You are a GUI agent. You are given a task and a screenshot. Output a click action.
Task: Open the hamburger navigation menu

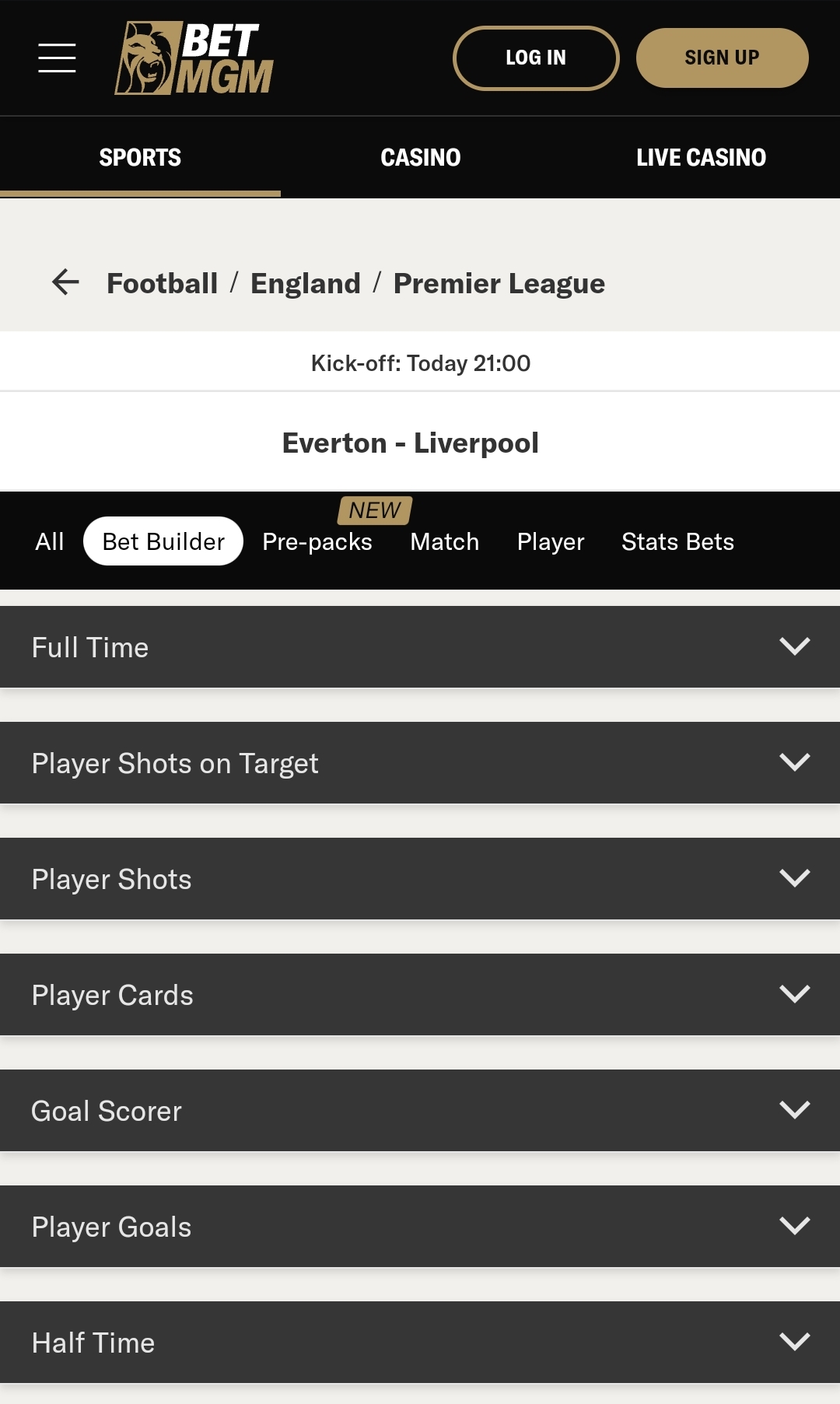coord(56,57)
